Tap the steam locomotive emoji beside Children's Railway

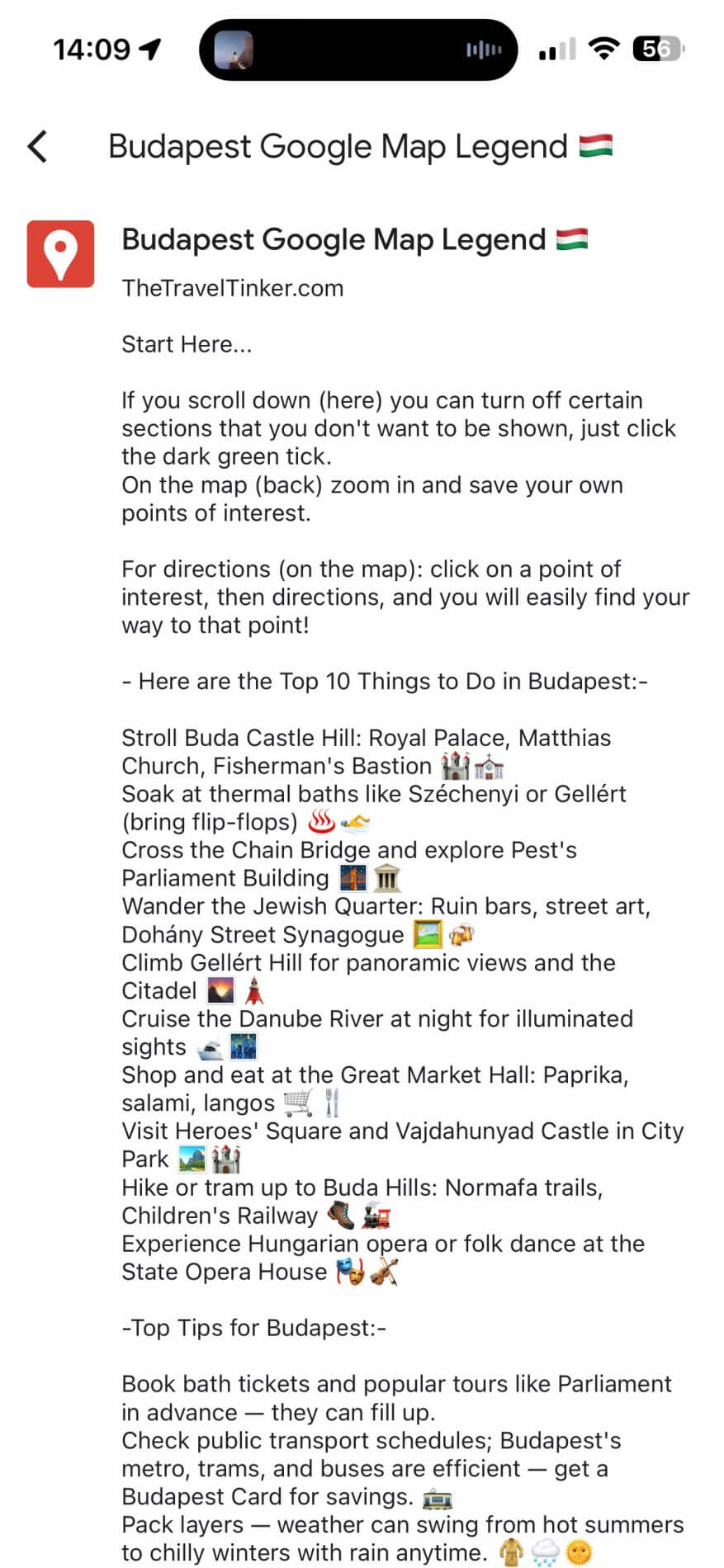377,1215
